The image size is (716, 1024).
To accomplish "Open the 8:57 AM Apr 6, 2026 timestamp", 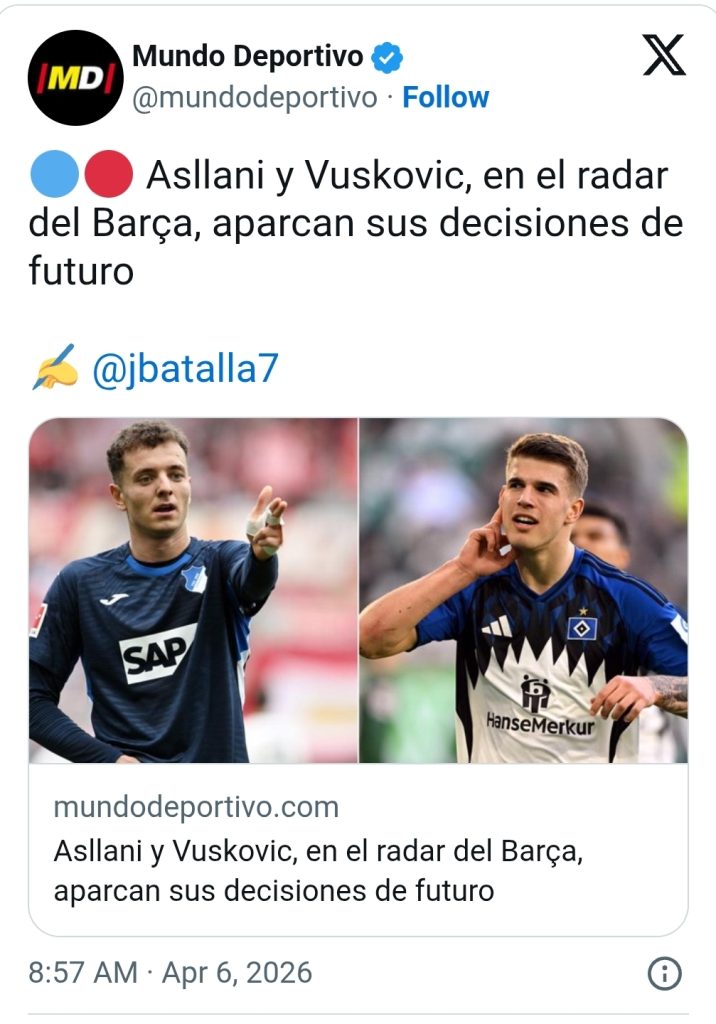I will pyautogui.click(x=170, y=973).
